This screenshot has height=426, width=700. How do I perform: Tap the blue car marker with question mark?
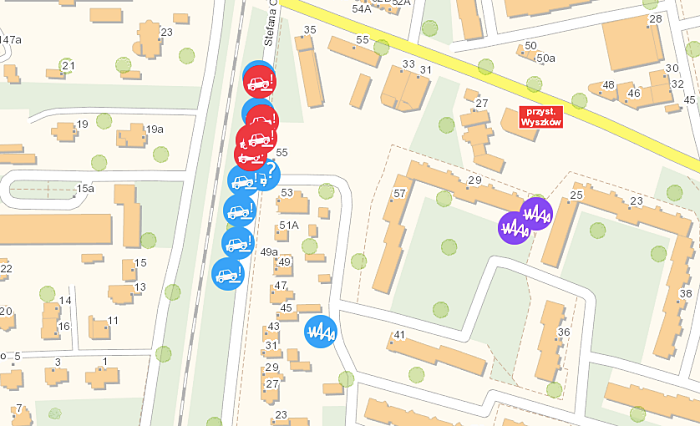click(246, 181)
